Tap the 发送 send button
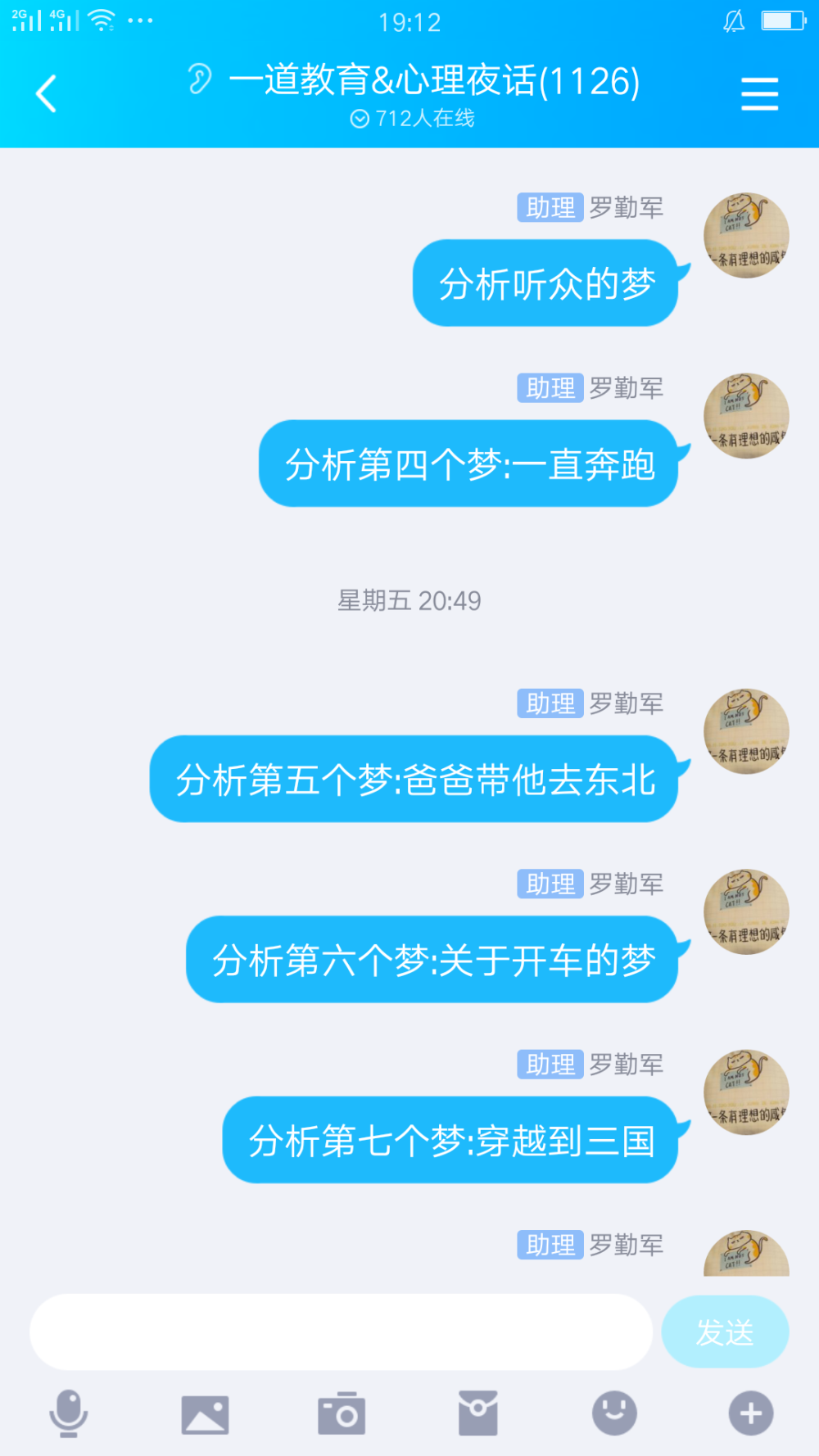The width and height of the screenshot is (819, 1456). tap(725, 1332)
